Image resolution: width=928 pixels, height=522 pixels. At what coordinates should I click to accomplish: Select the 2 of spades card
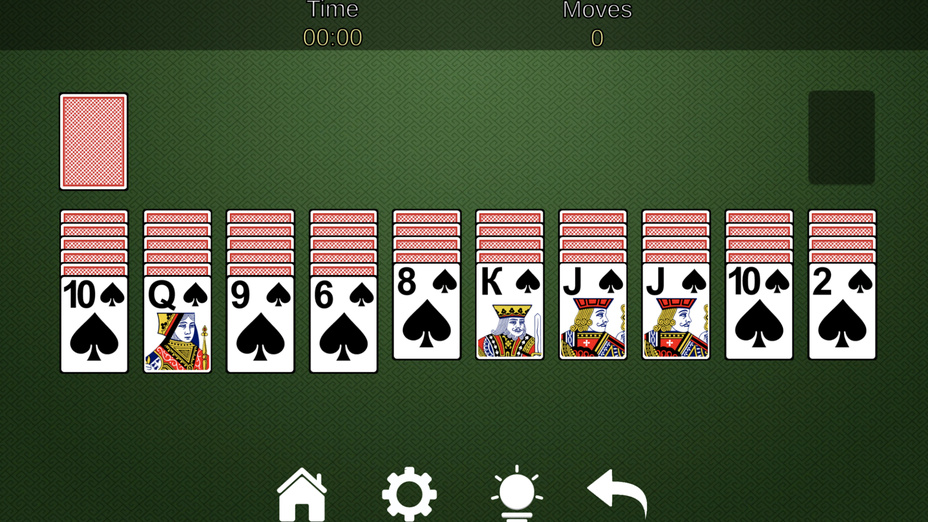(x=841, y=312)
